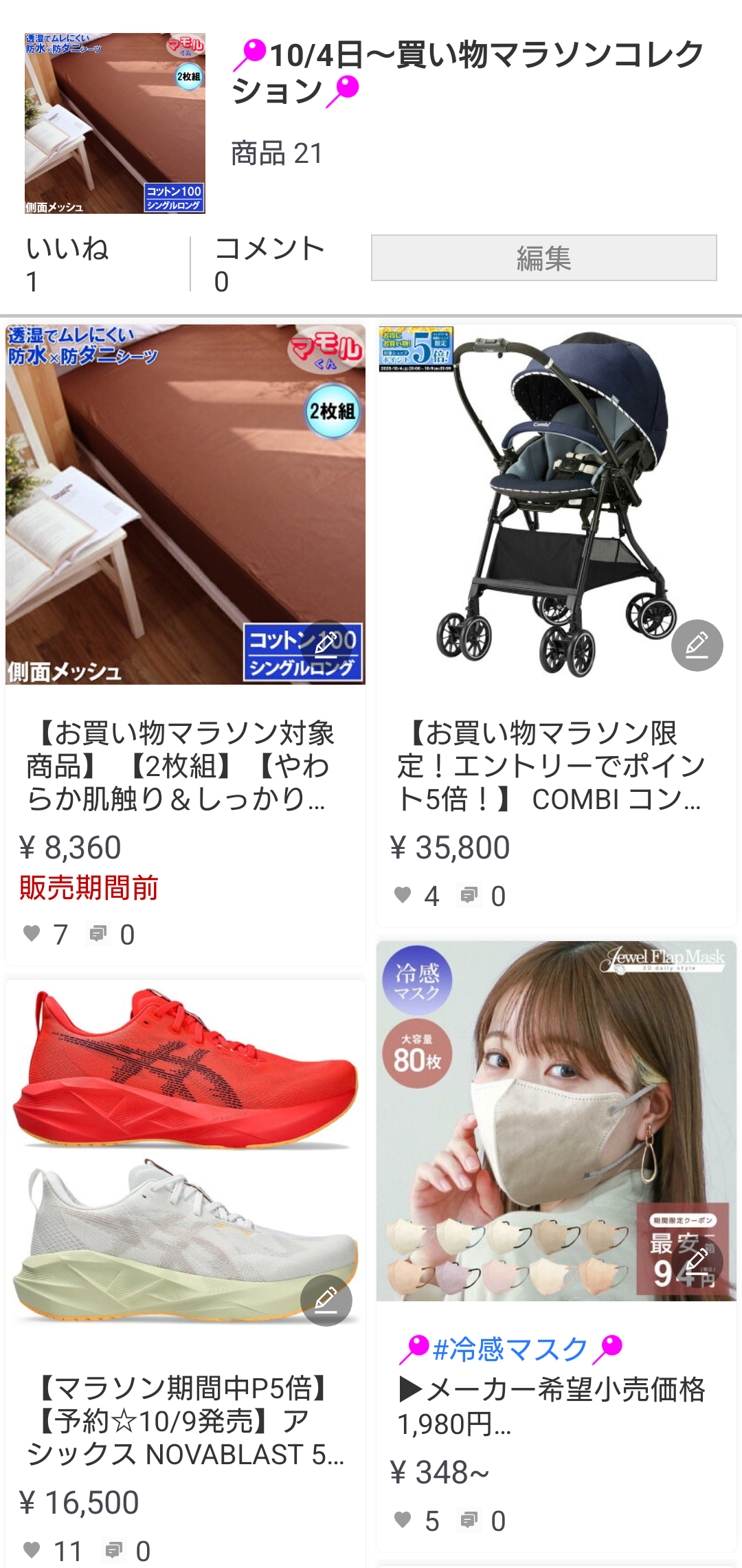Open comments on the COMBI stroller item
742x1568 pixels.
pyautogui.click(x=469, y=895)
